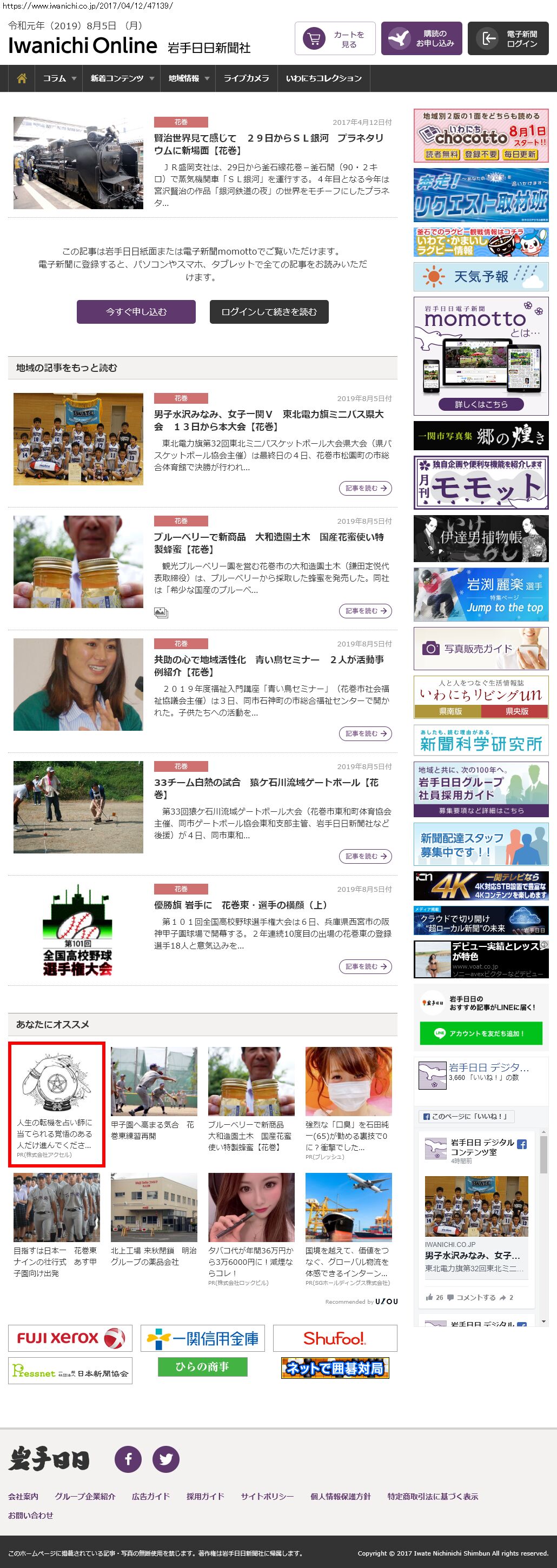
Task: Open お問い合わせ footer link
Action: click(30, 1515)
